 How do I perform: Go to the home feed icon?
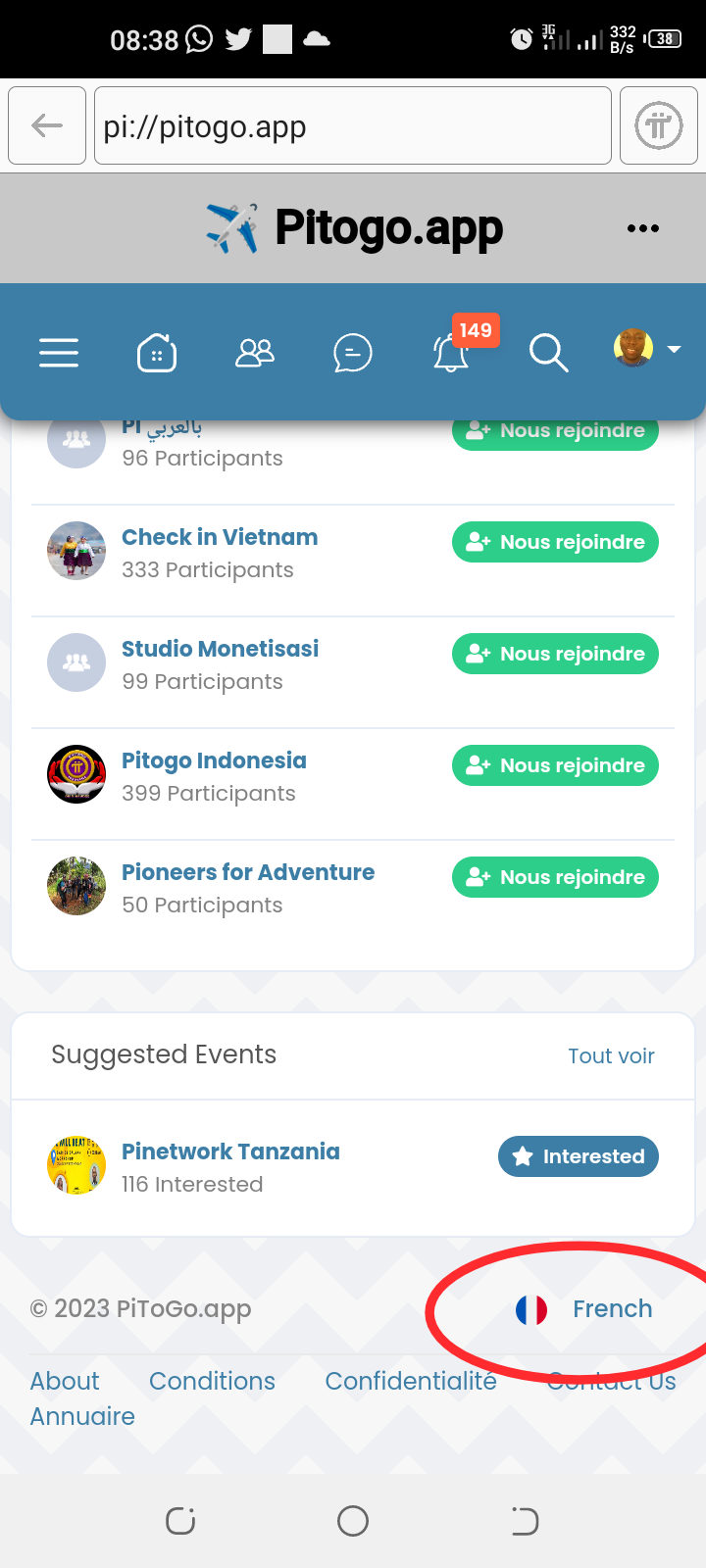(x=157, y=353)
